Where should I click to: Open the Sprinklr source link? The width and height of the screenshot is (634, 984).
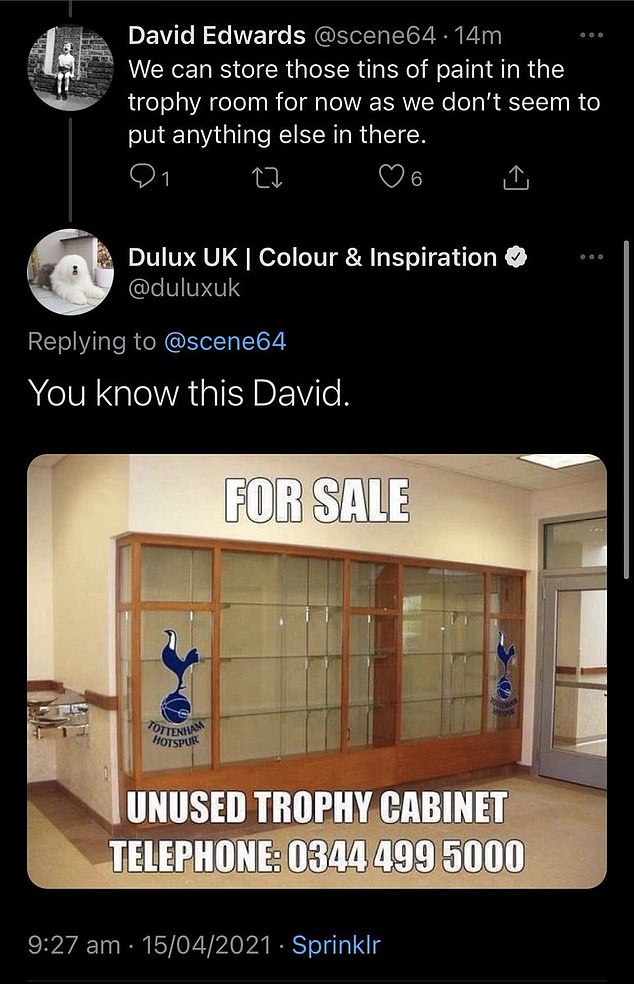point(336,944)
